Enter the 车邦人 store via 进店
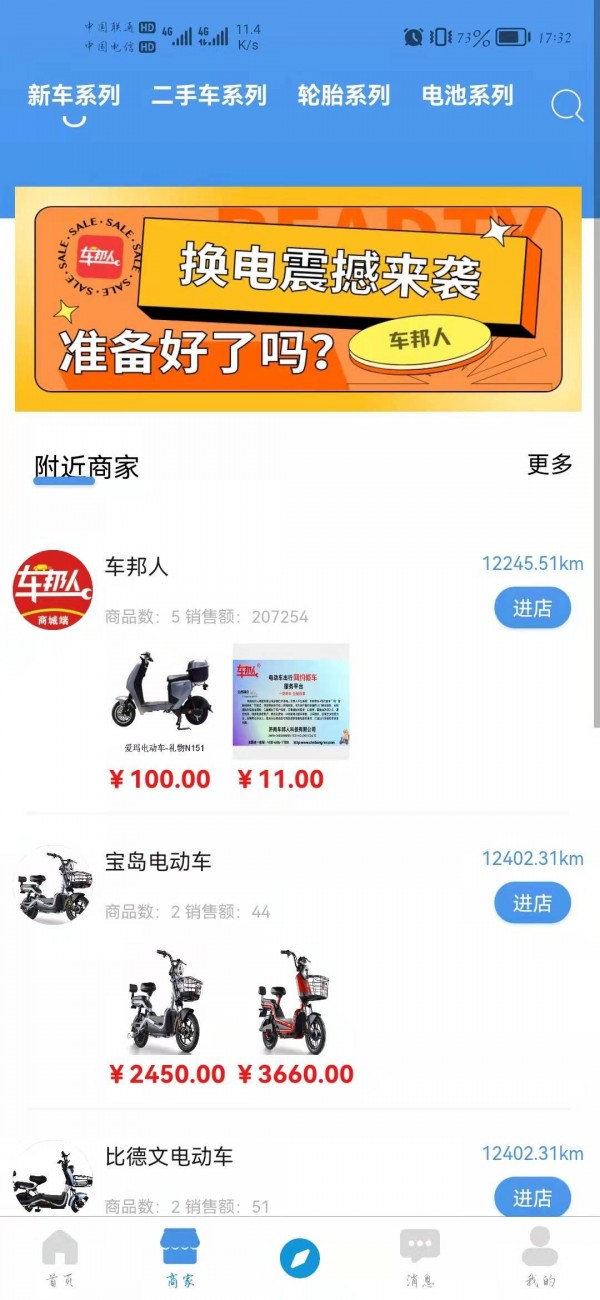Screen dimensions: 600x1300 (x=532, y=608)
